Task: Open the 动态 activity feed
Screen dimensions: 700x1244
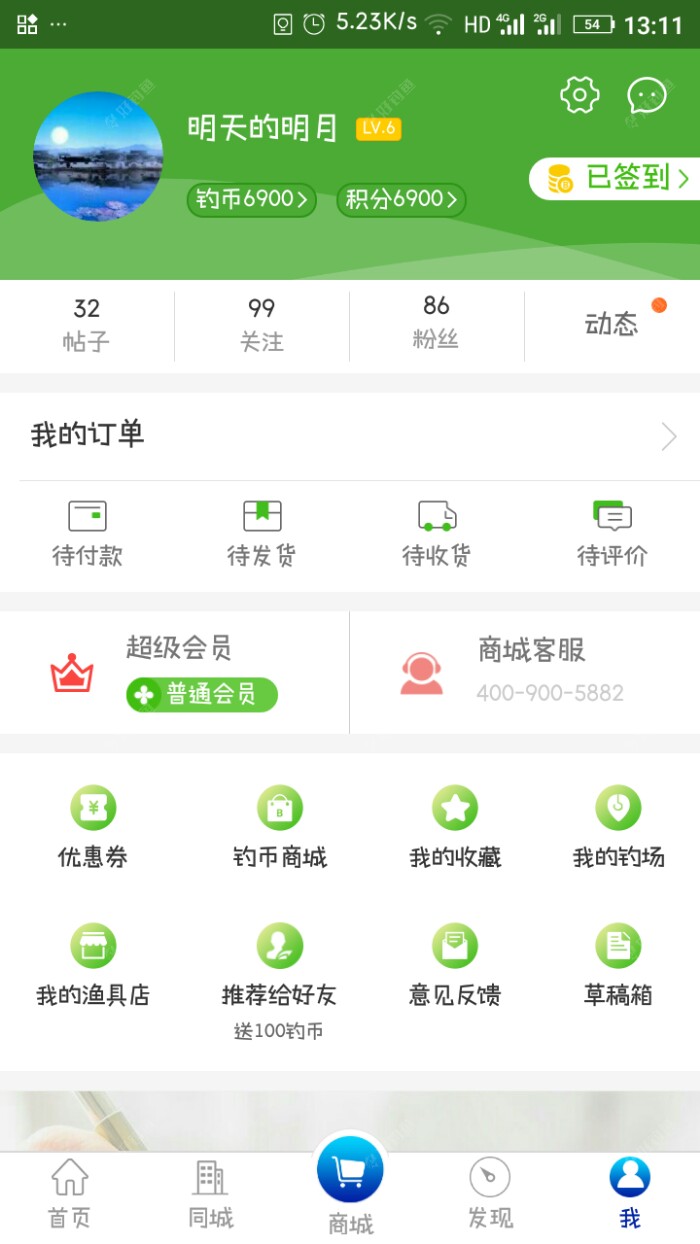Action: point(612,324)
